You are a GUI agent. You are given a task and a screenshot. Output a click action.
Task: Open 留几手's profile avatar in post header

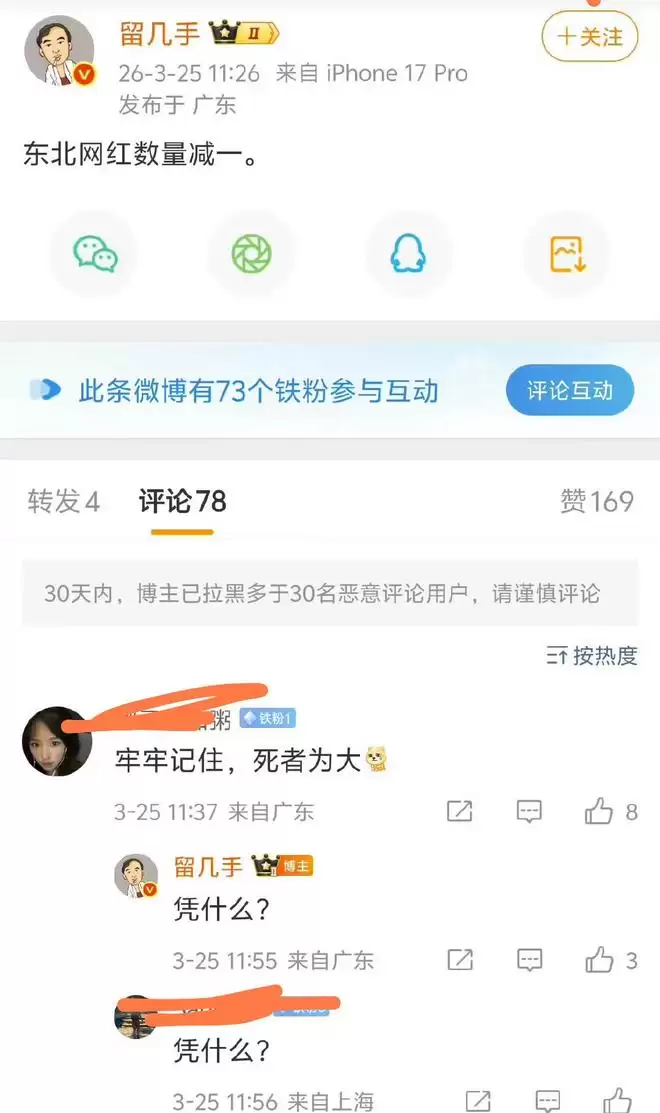point(59,51)
